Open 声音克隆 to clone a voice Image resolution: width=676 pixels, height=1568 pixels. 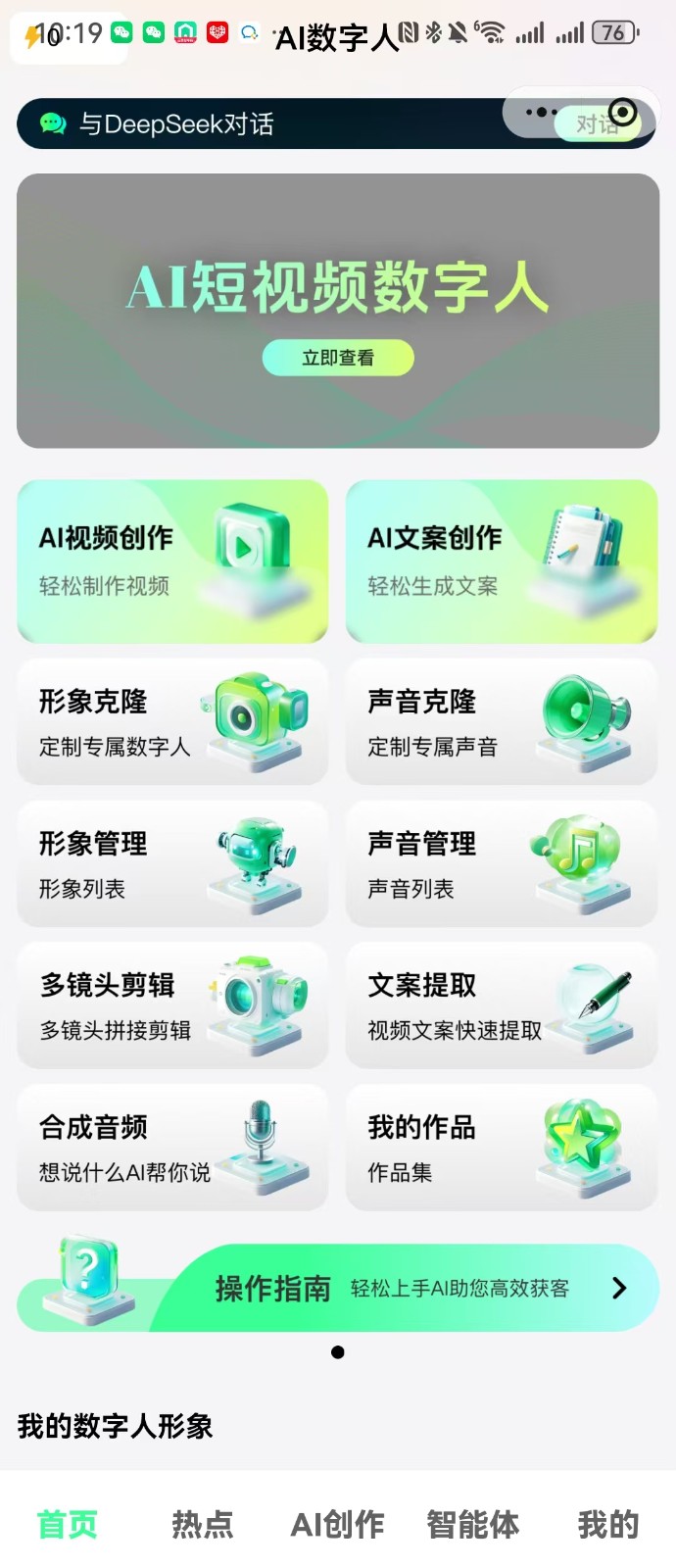tap(502, 722)
